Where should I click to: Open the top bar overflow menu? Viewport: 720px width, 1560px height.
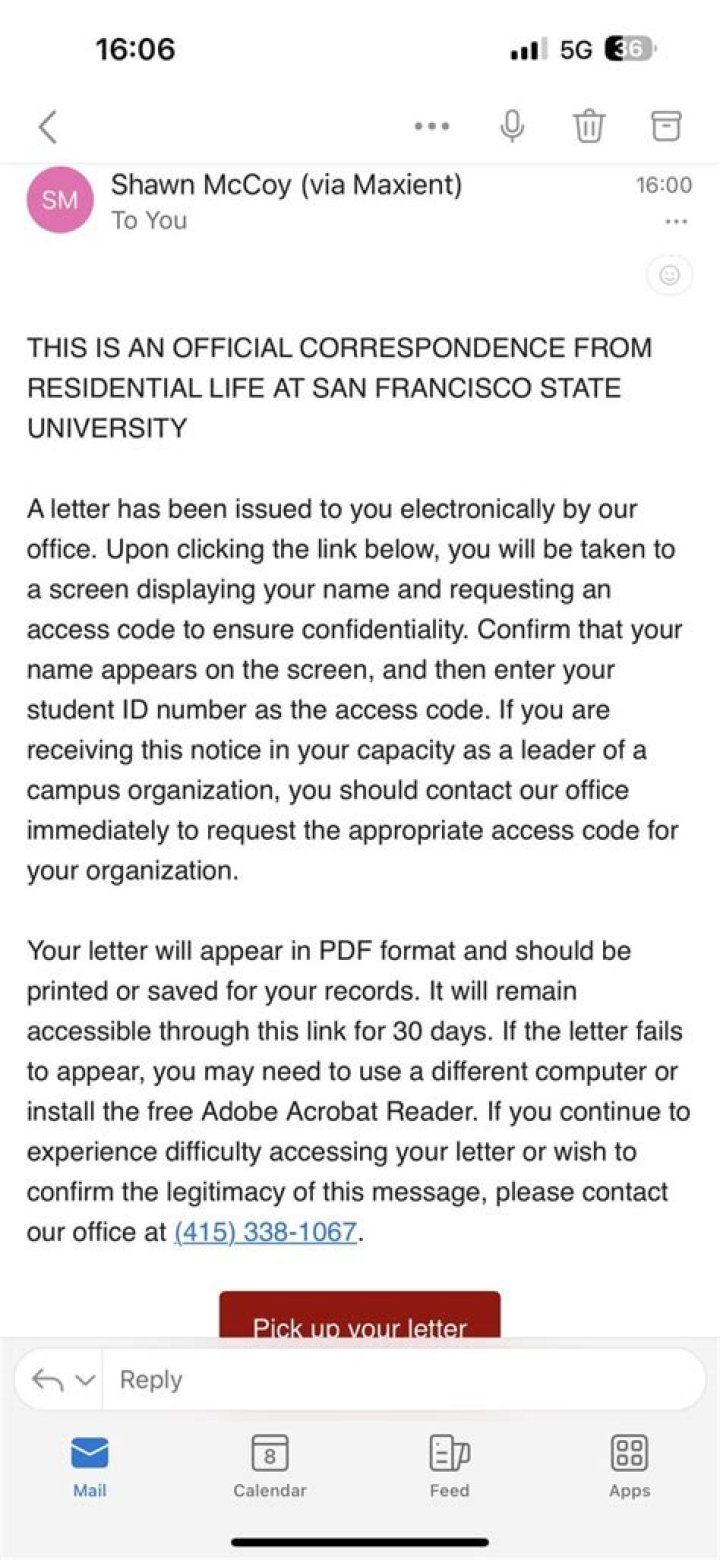[x=432, y=126]
